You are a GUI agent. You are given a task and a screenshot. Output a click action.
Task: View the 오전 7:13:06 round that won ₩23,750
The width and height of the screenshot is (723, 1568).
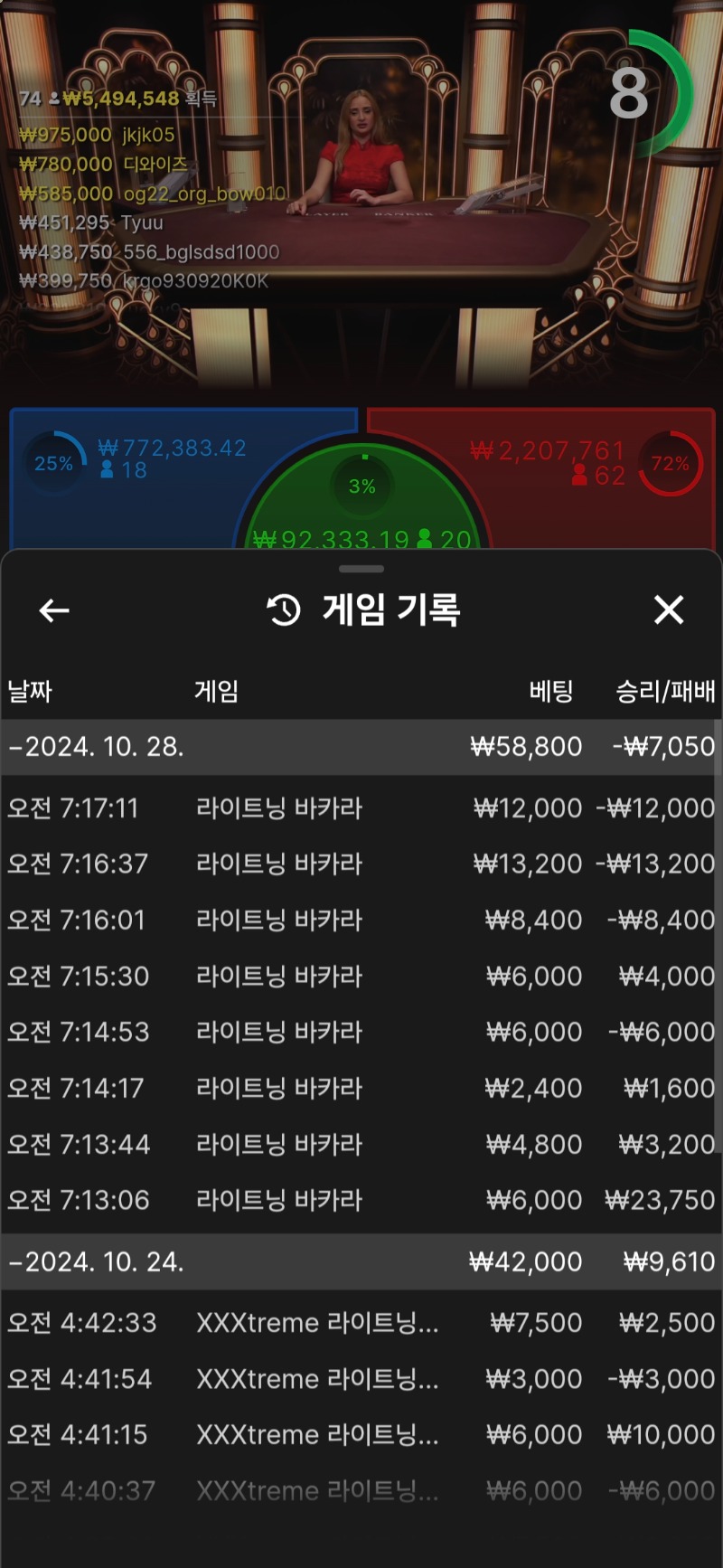(x=361, y=1200)
